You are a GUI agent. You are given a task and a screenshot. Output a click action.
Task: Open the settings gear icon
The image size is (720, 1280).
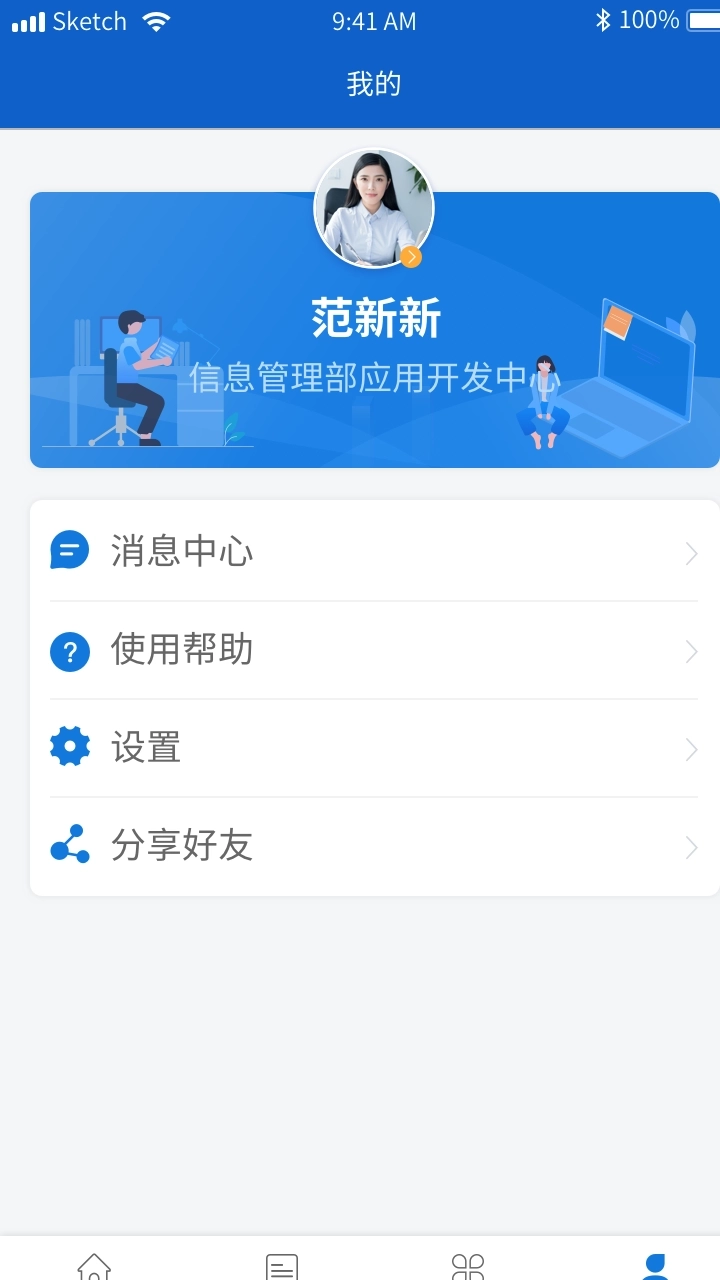click(69, 747)
